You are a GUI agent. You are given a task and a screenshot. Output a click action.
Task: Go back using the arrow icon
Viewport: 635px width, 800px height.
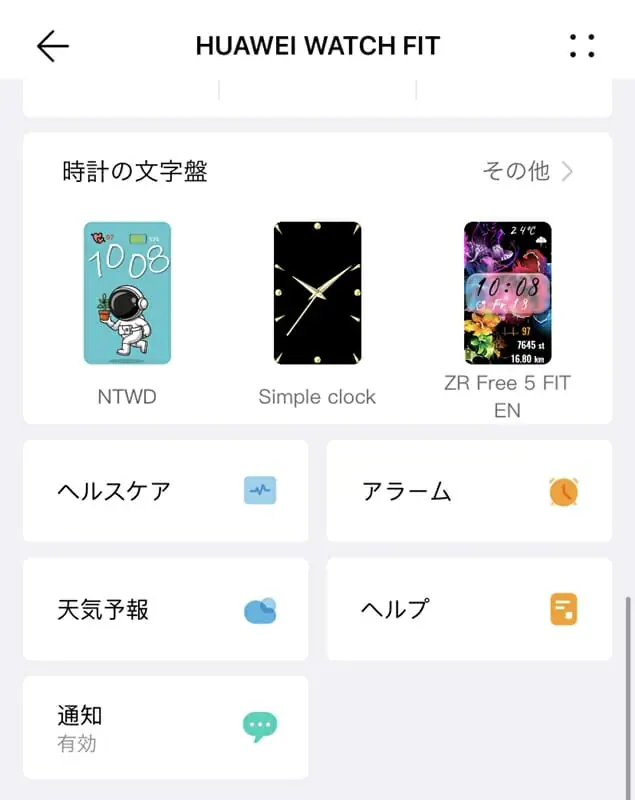52,46
